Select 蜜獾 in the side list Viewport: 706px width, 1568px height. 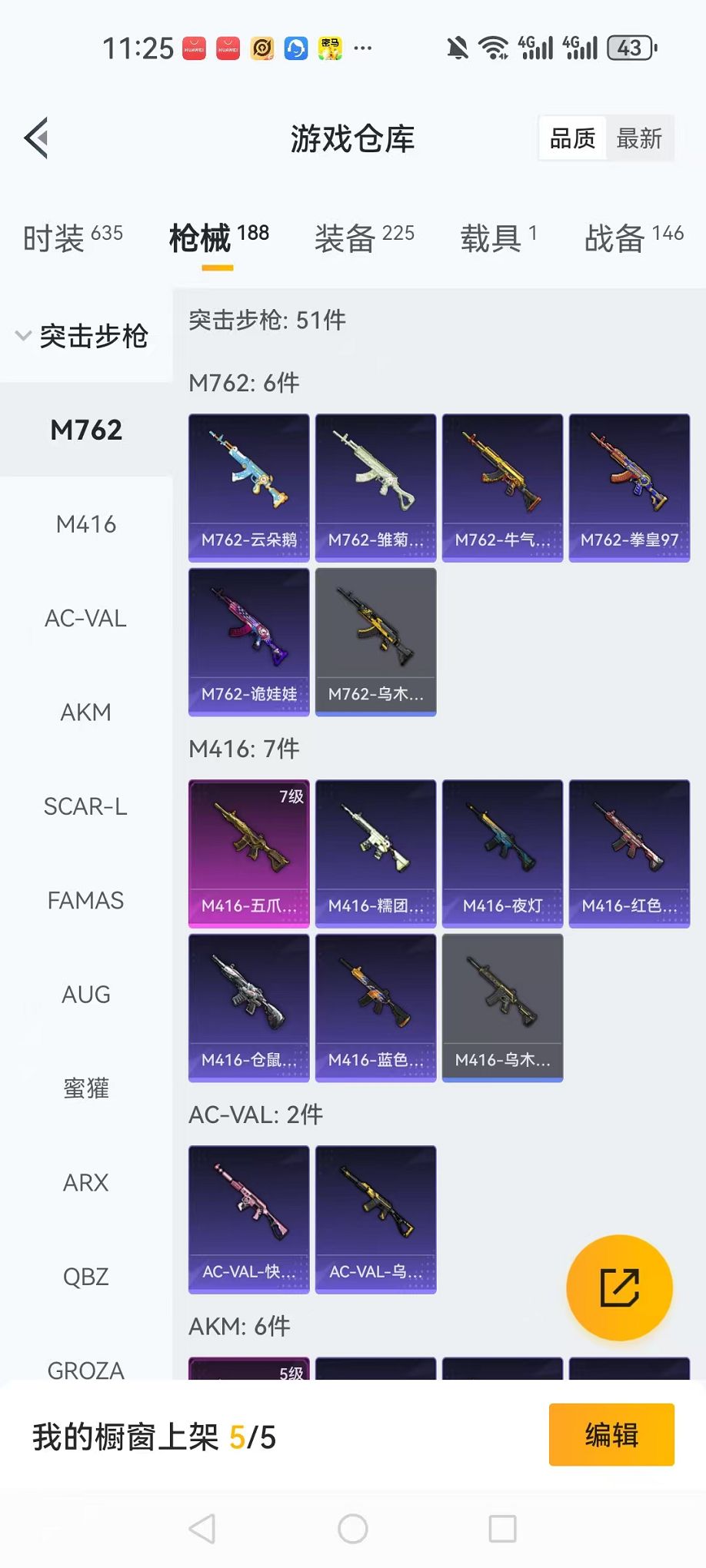[x=86, y=1088]
